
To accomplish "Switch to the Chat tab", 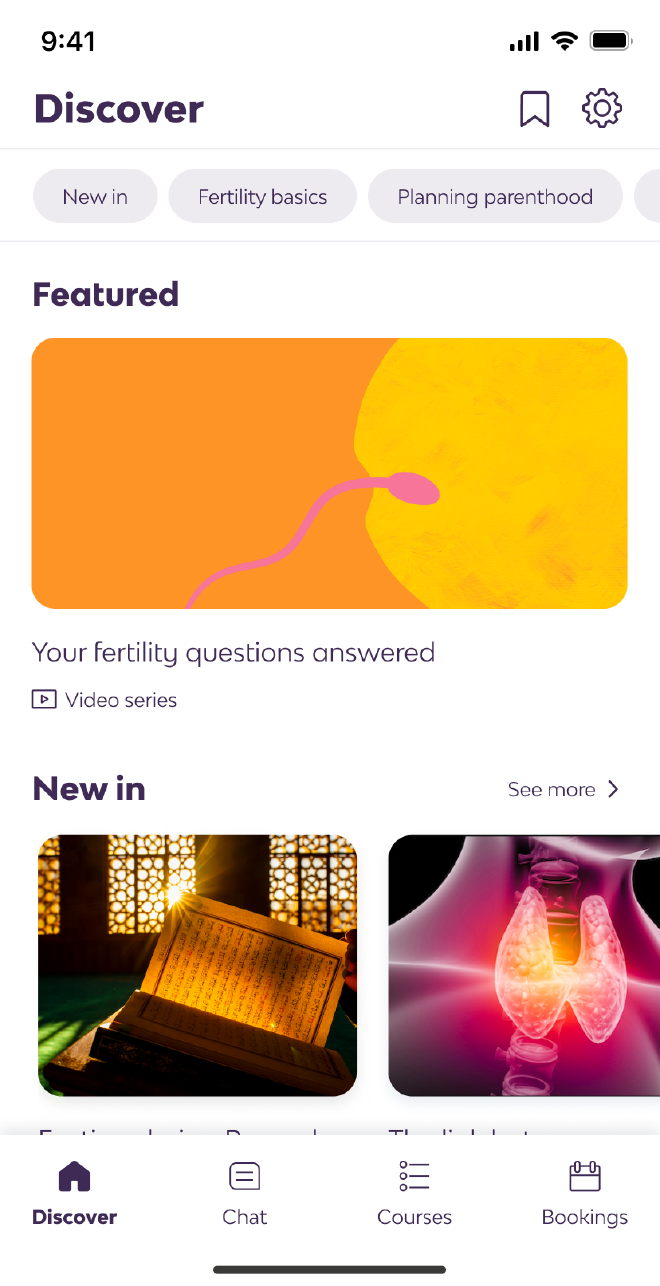I will tap(245, 1194).
